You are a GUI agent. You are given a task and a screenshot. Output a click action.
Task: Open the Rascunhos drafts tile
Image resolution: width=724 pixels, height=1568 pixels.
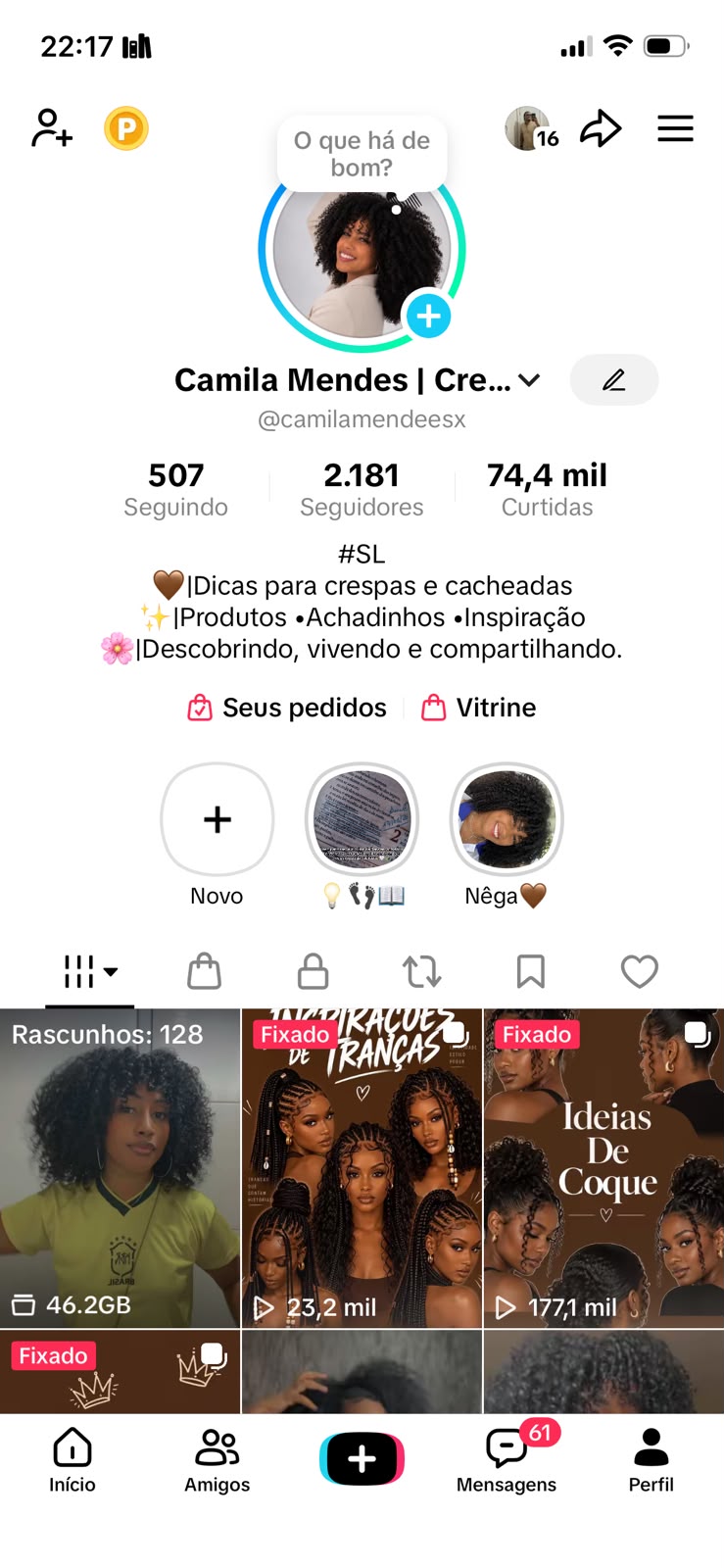click(x=120, y=1168)
